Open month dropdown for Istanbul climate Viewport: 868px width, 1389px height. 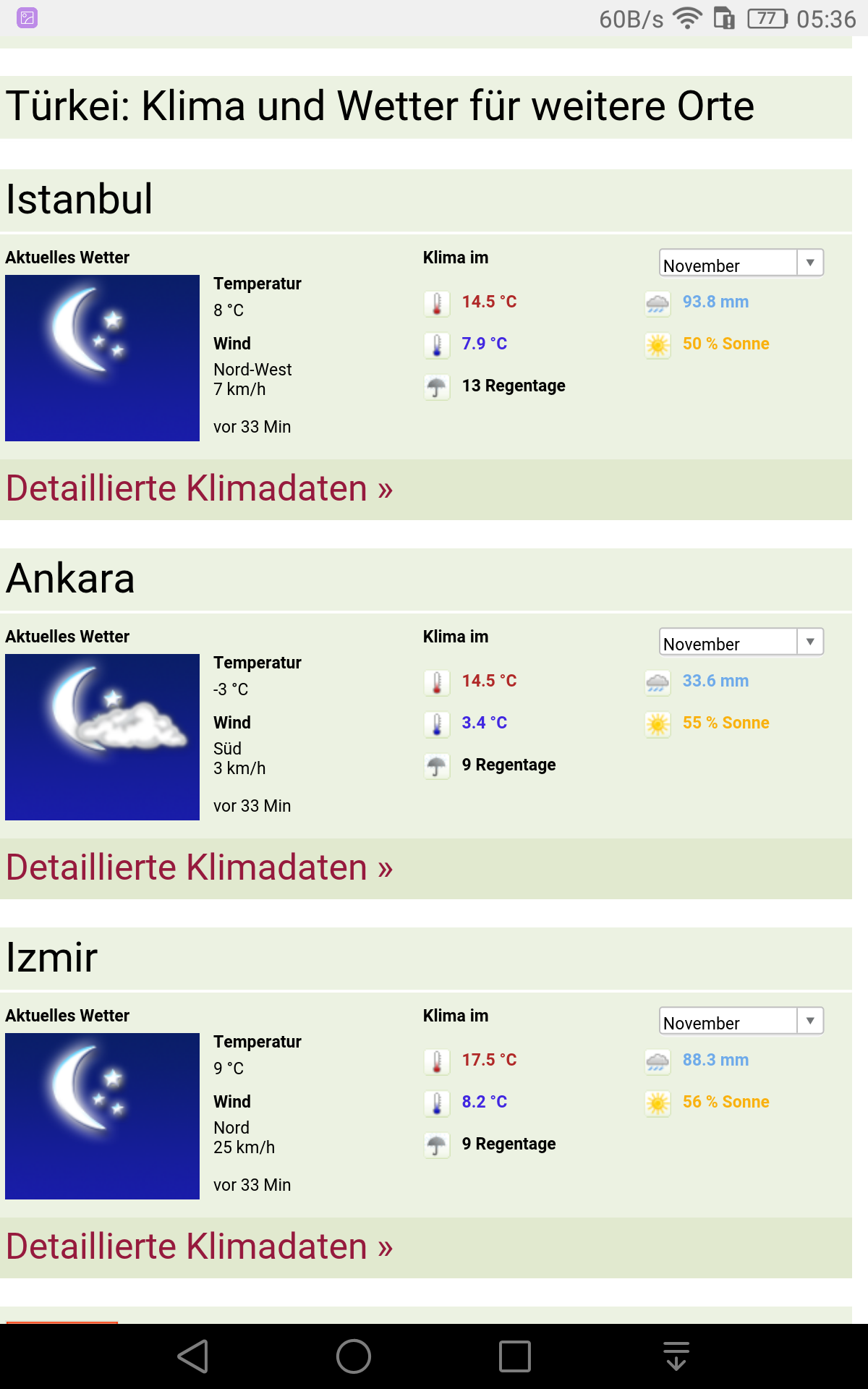click(741, 263)
